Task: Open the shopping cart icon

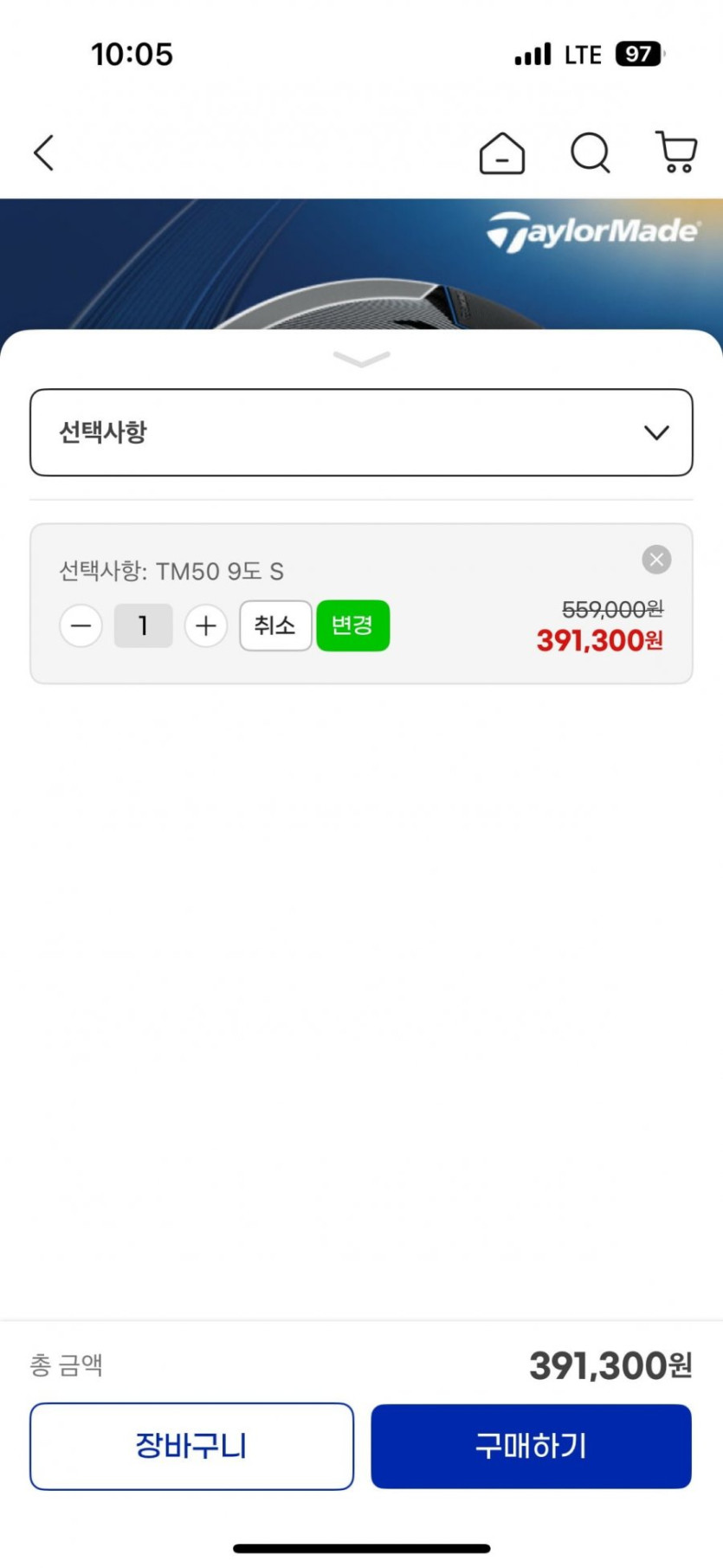Action: point(676,152)
